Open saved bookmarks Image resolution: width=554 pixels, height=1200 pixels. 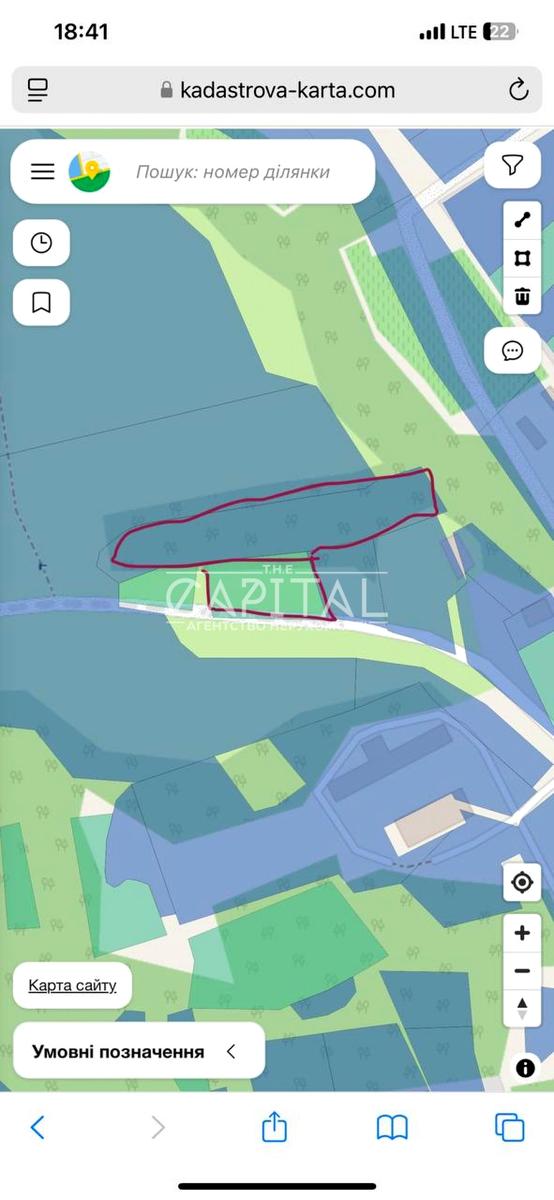click(x=41, y=302)
